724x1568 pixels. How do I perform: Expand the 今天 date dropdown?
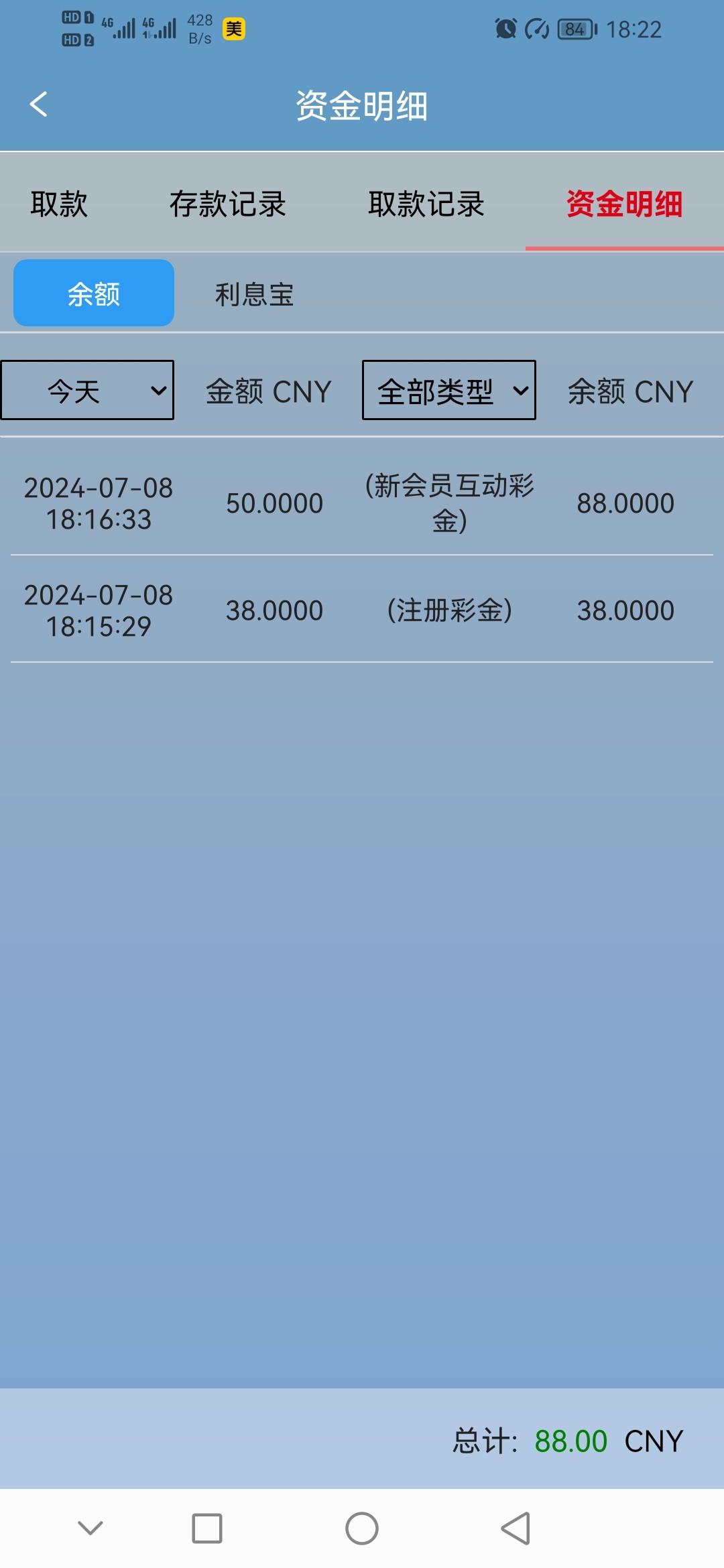click(x=86, y=390)
